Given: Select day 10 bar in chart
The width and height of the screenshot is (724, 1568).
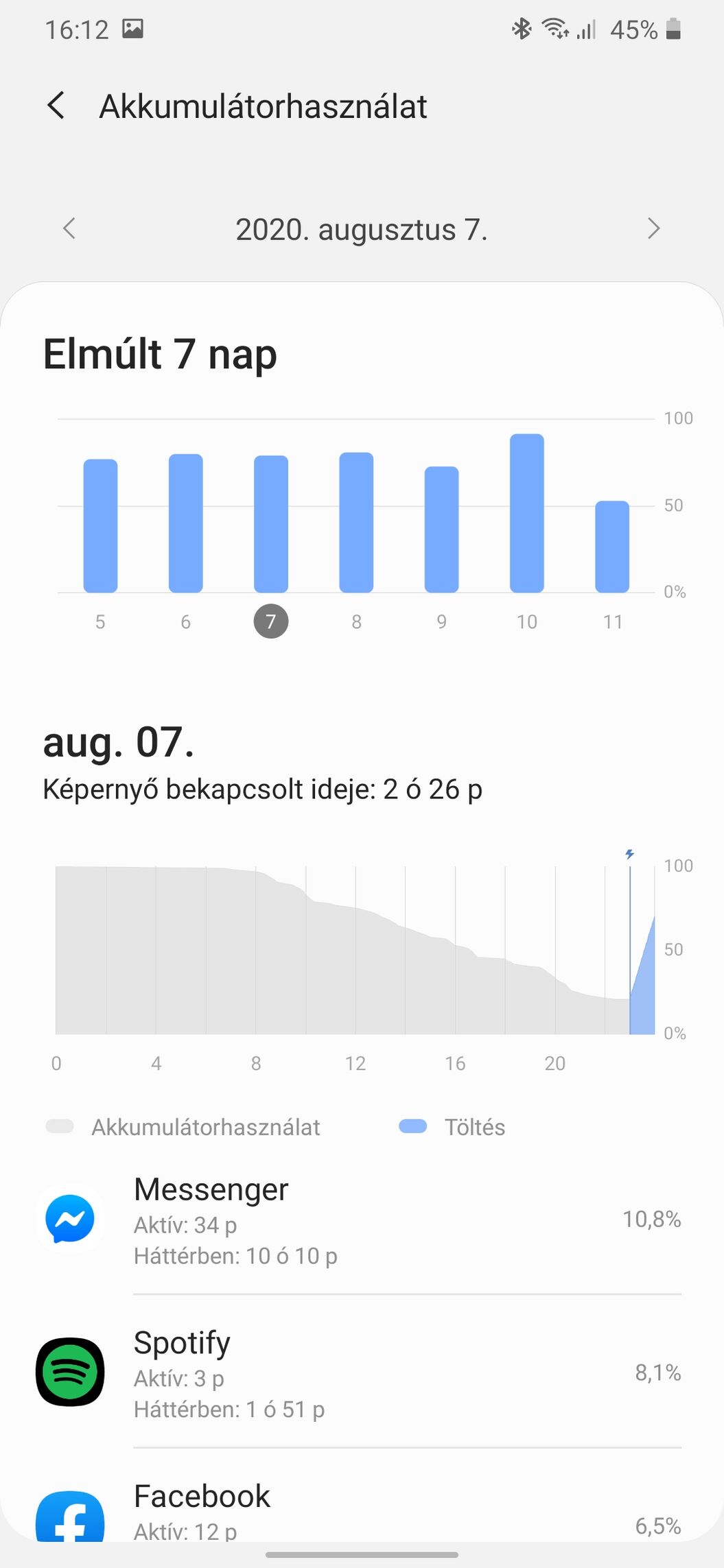Looking at the screenshot, I should tap(526, 513).
